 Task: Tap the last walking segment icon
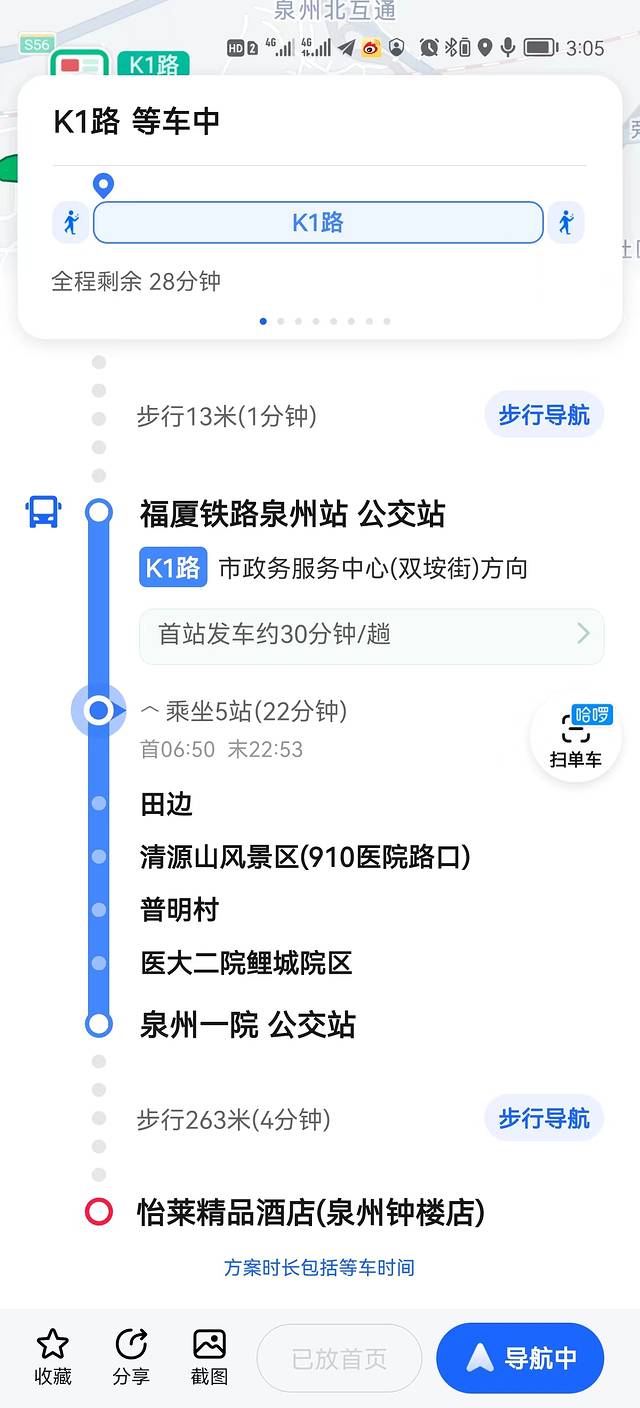[x=566, y=222]
